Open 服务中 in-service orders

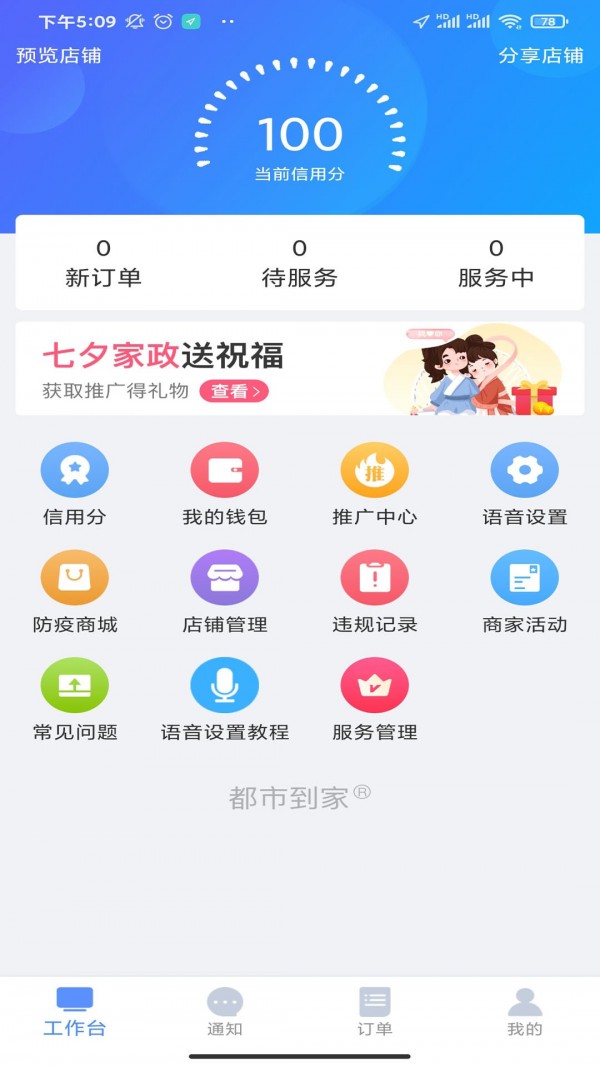coord(496,264)
